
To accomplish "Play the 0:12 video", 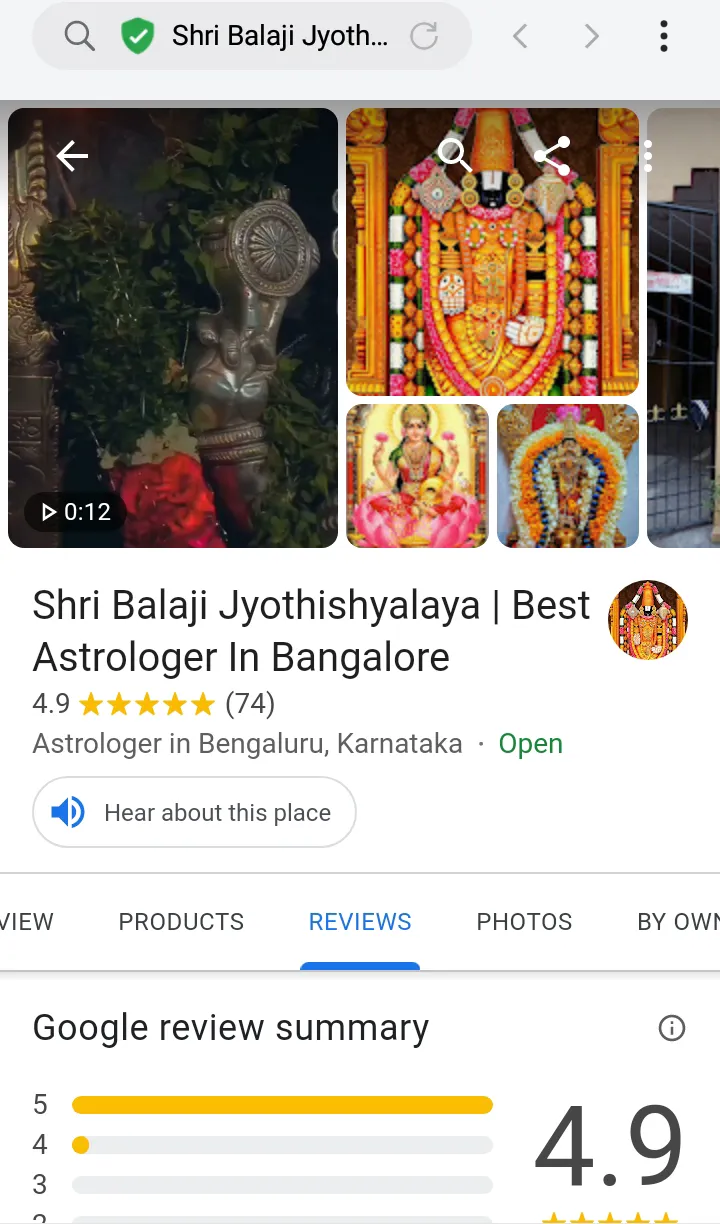I will [x=75, y=512].
